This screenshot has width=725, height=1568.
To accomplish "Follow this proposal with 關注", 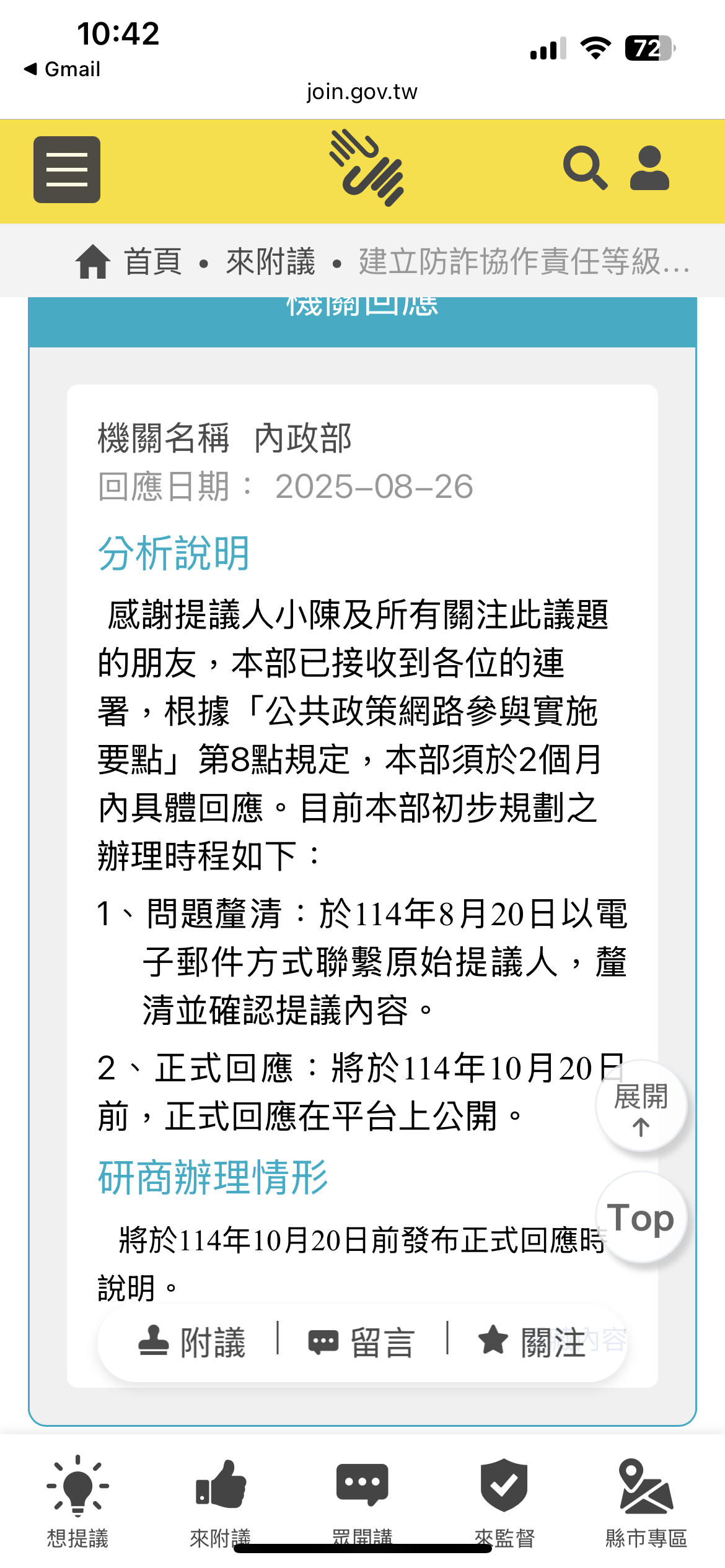I will click(533, 1342).
